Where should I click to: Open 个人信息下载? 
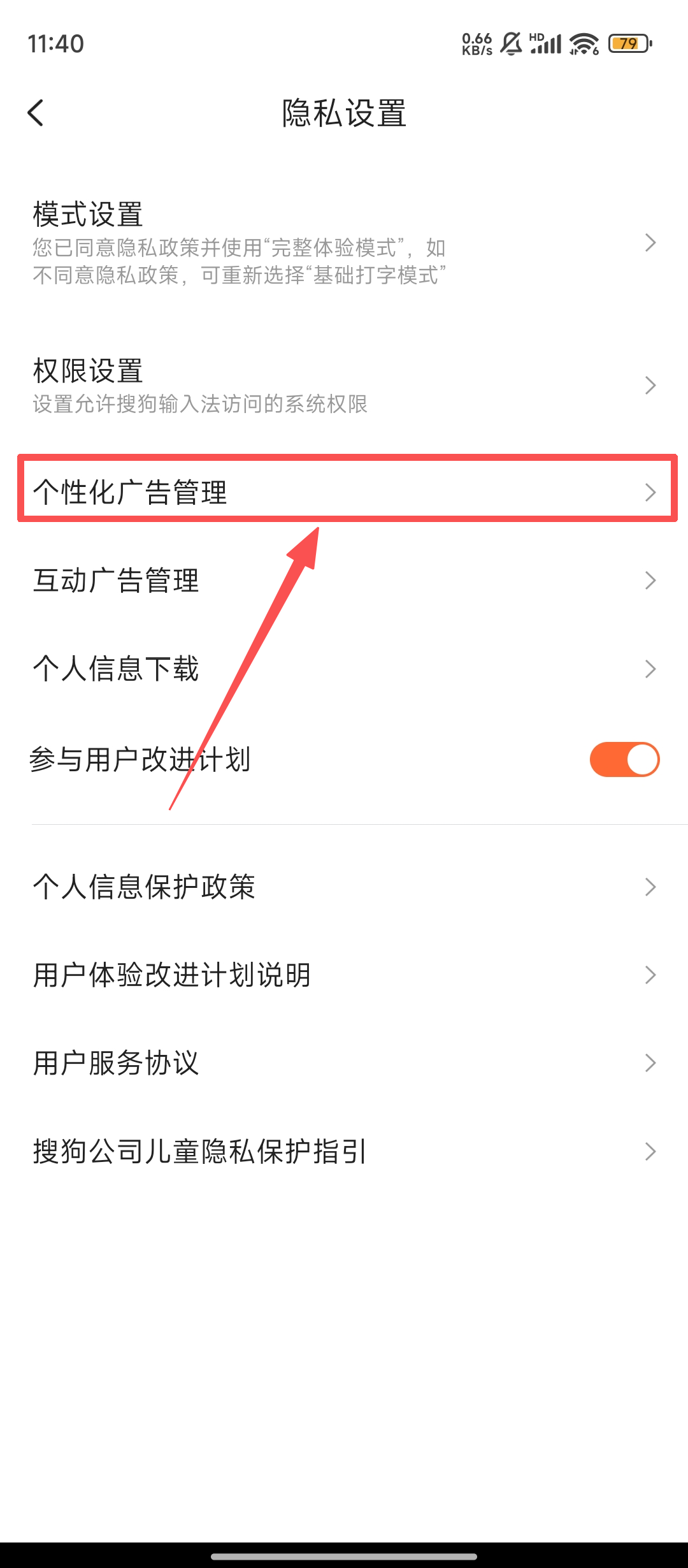pyautogui.click(x=344, y=669)
